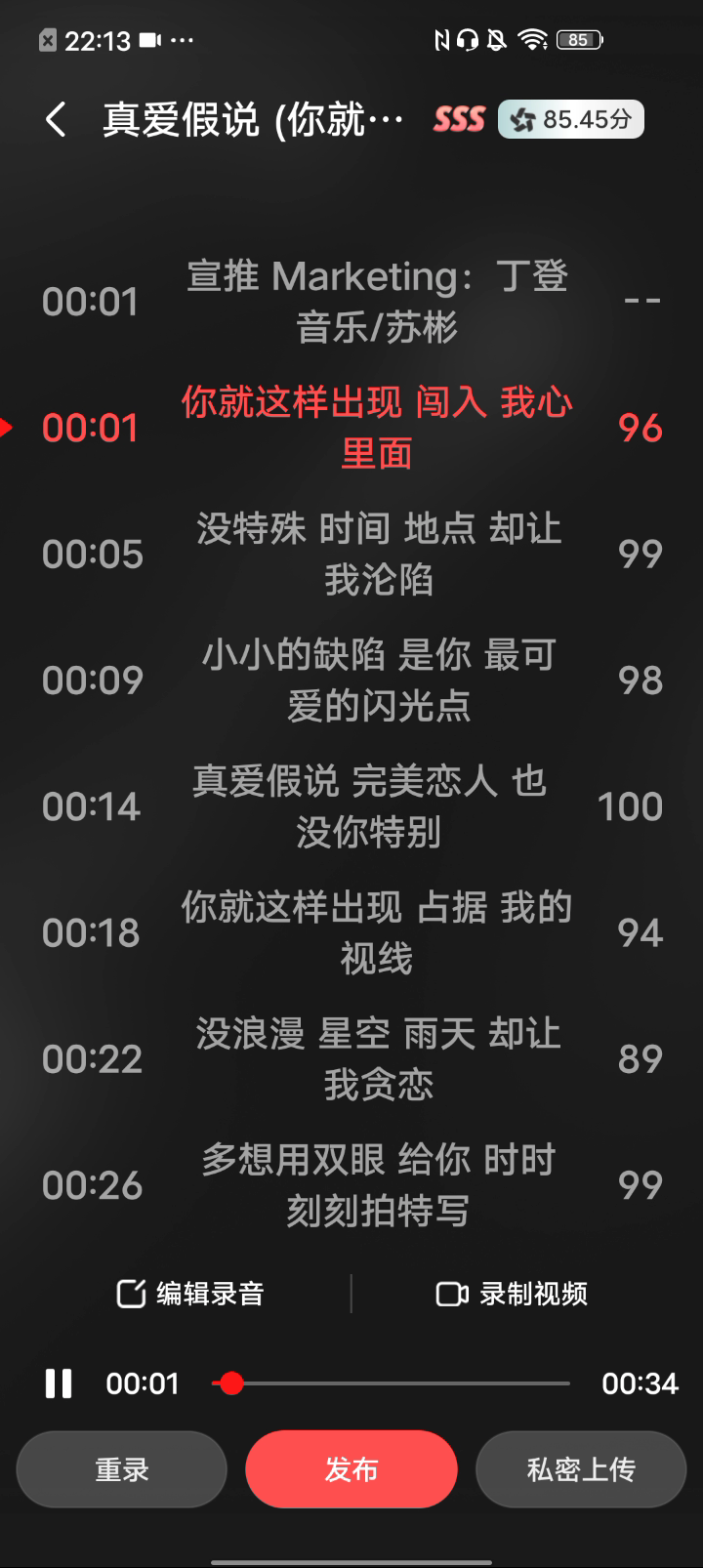Choose 录制视频 to record a video
The width and height of the screenshot is (703, 1568).
point(512,1294)
